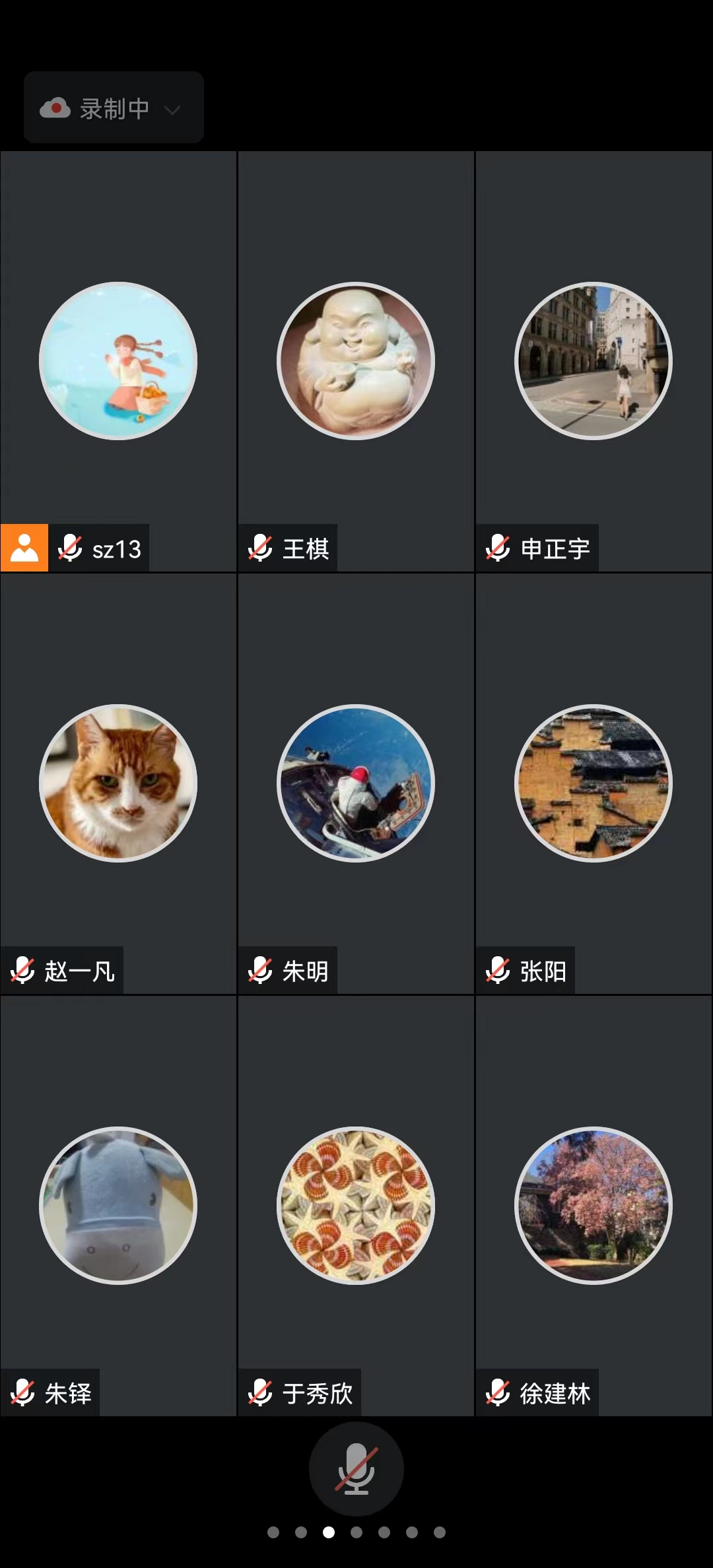Jump to the last page indicator dot

440,1532
